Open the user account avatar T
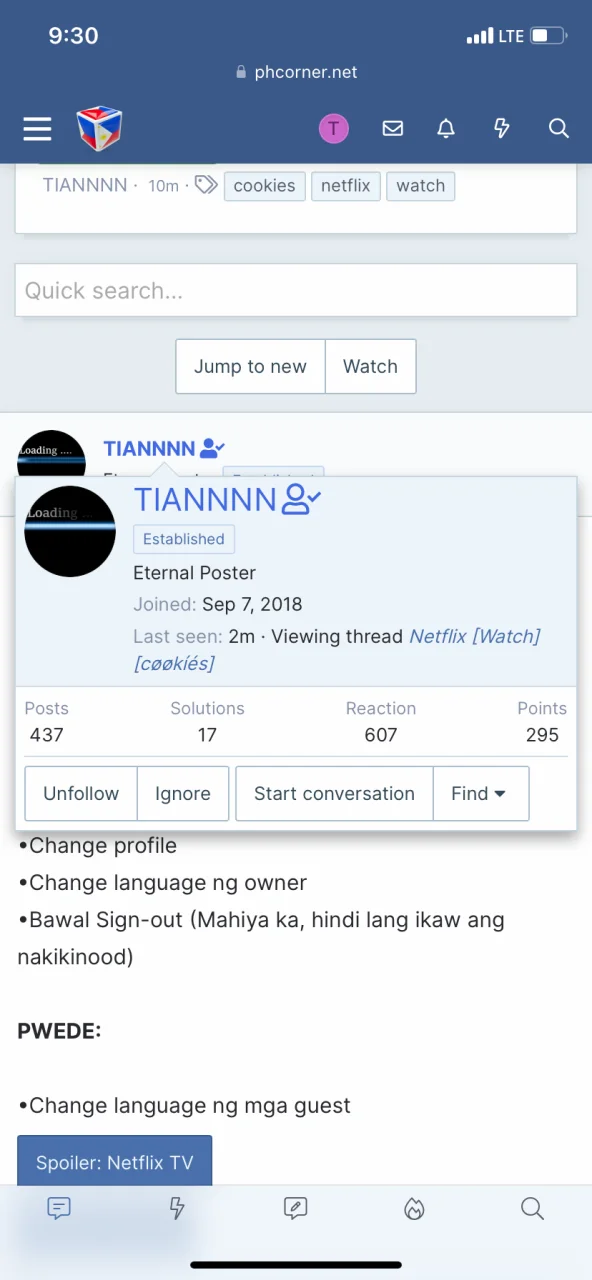Image resolution: width=592 pixels, height=1280 pixels. [x=334, y=129]
